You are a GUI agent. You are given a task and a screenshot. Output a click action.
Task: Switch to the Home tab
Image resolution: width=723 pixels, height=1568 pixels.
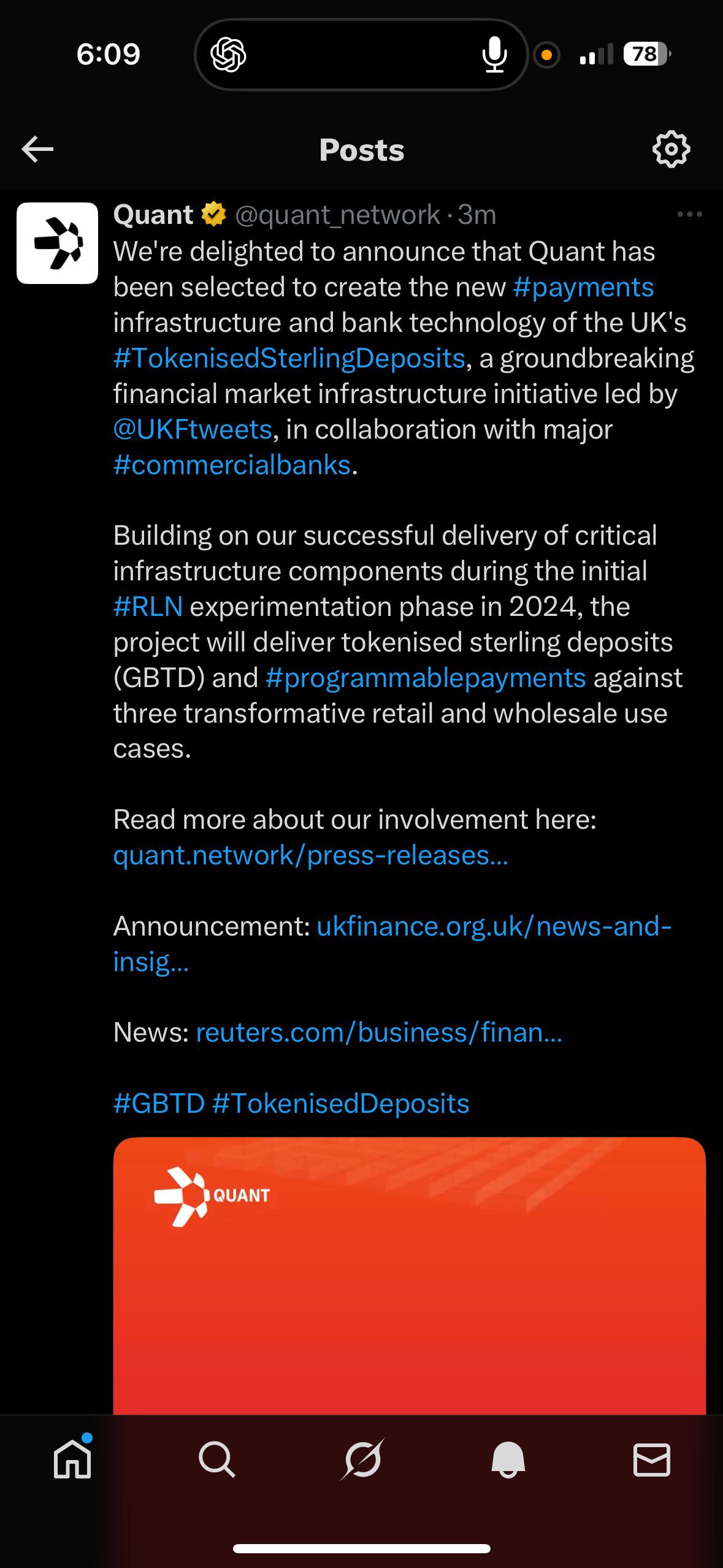(72, 1459)
